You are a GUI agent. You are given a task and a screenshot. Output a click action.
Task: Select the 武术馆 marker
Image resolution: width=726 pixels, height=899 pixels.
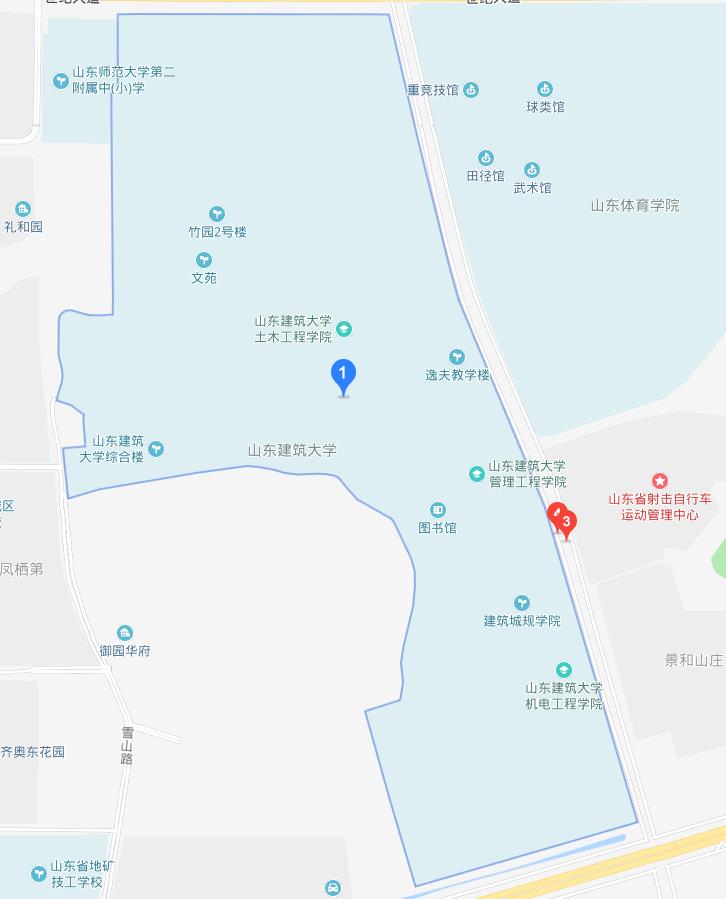[x=532, y=170]
